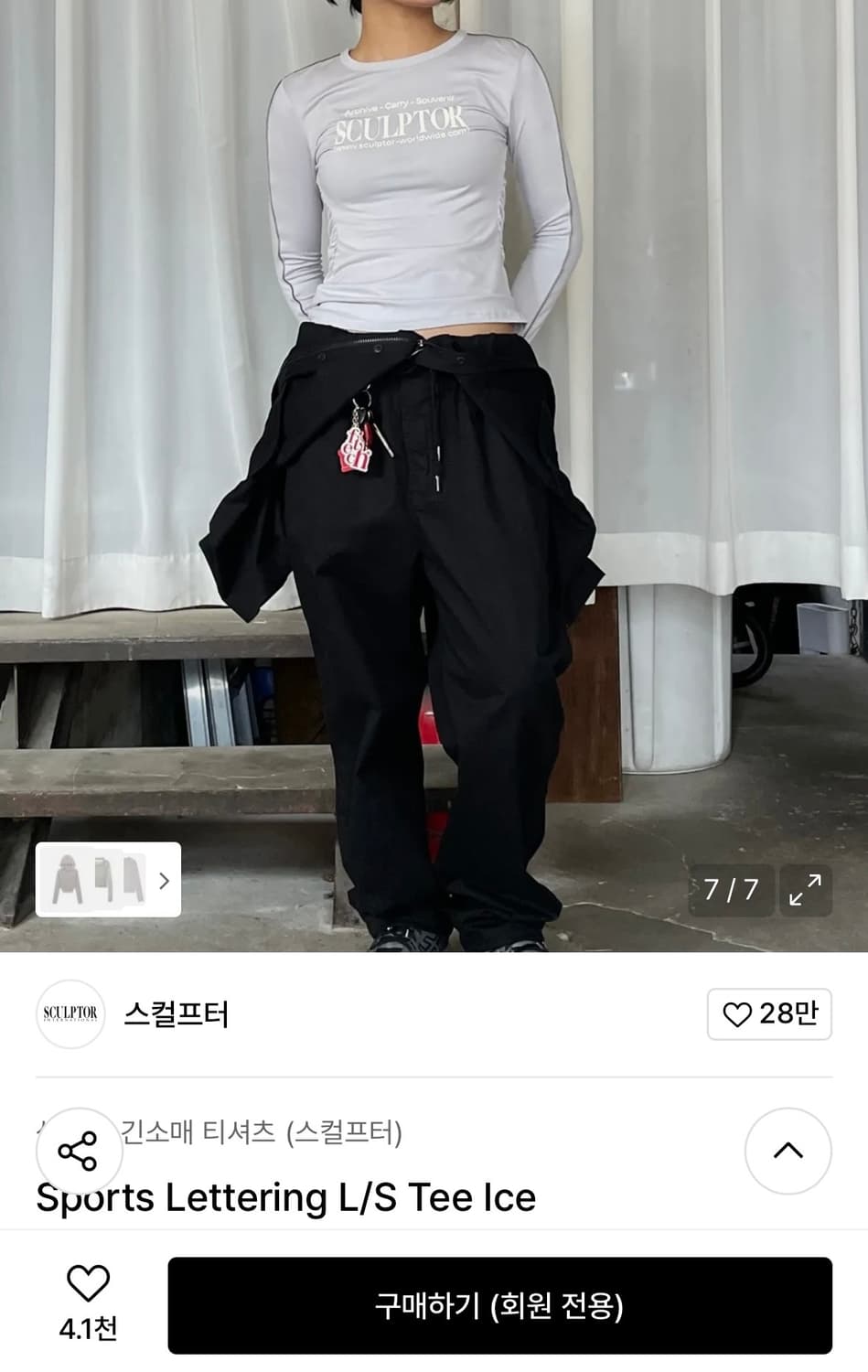Tap the thumbnail preview box to browse images
Viewport: 868px width, 1372px height.
pos(108,881)
